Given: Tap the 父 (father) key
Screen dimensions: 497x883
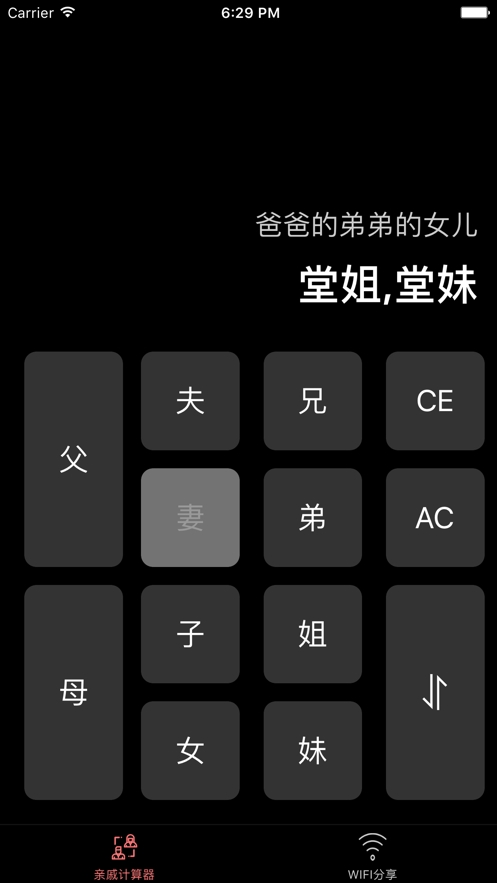Looking at the screenshot, I should tap(74, 459).
